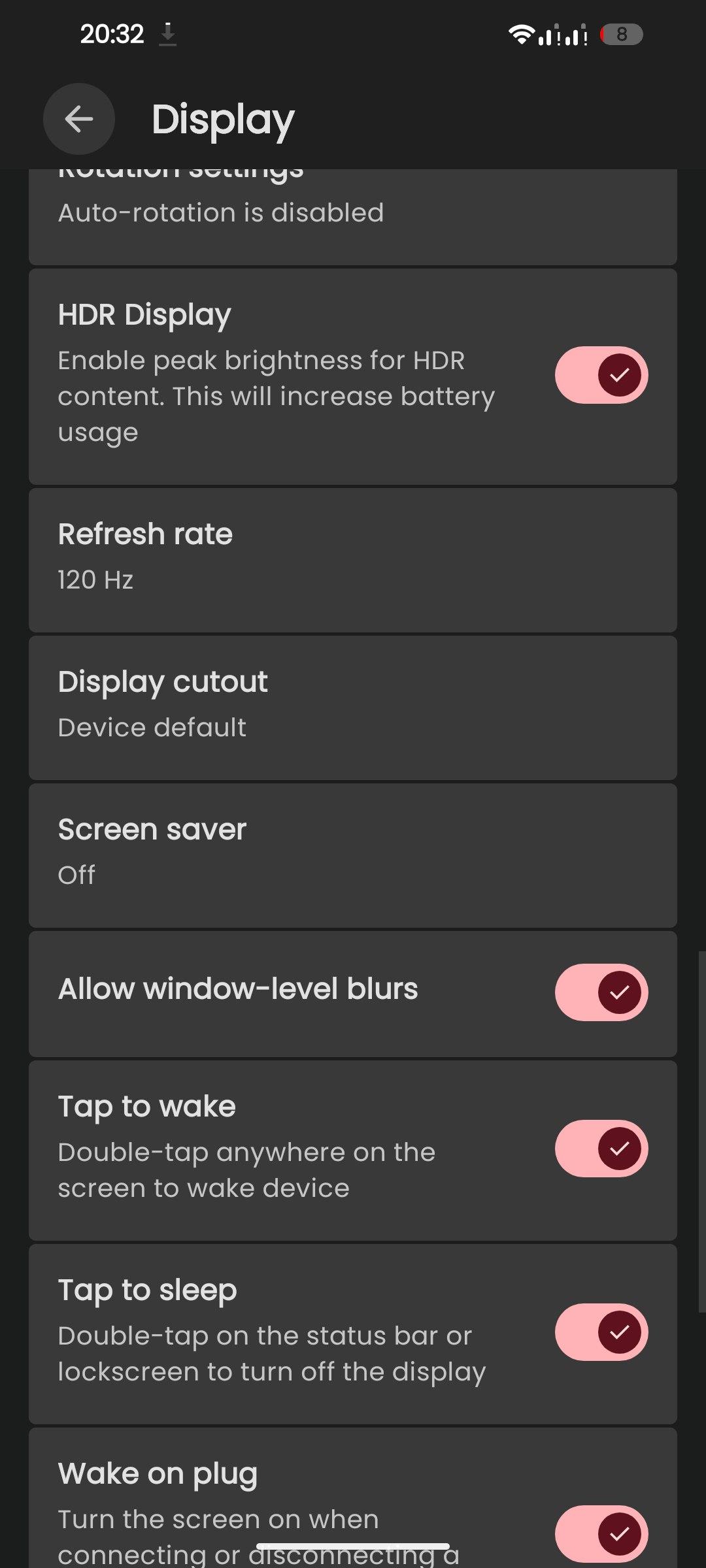The width and height of the screenshot is (706, 1568).
Task: Open Screen saver settings
Action: click(x=353, y=856)
